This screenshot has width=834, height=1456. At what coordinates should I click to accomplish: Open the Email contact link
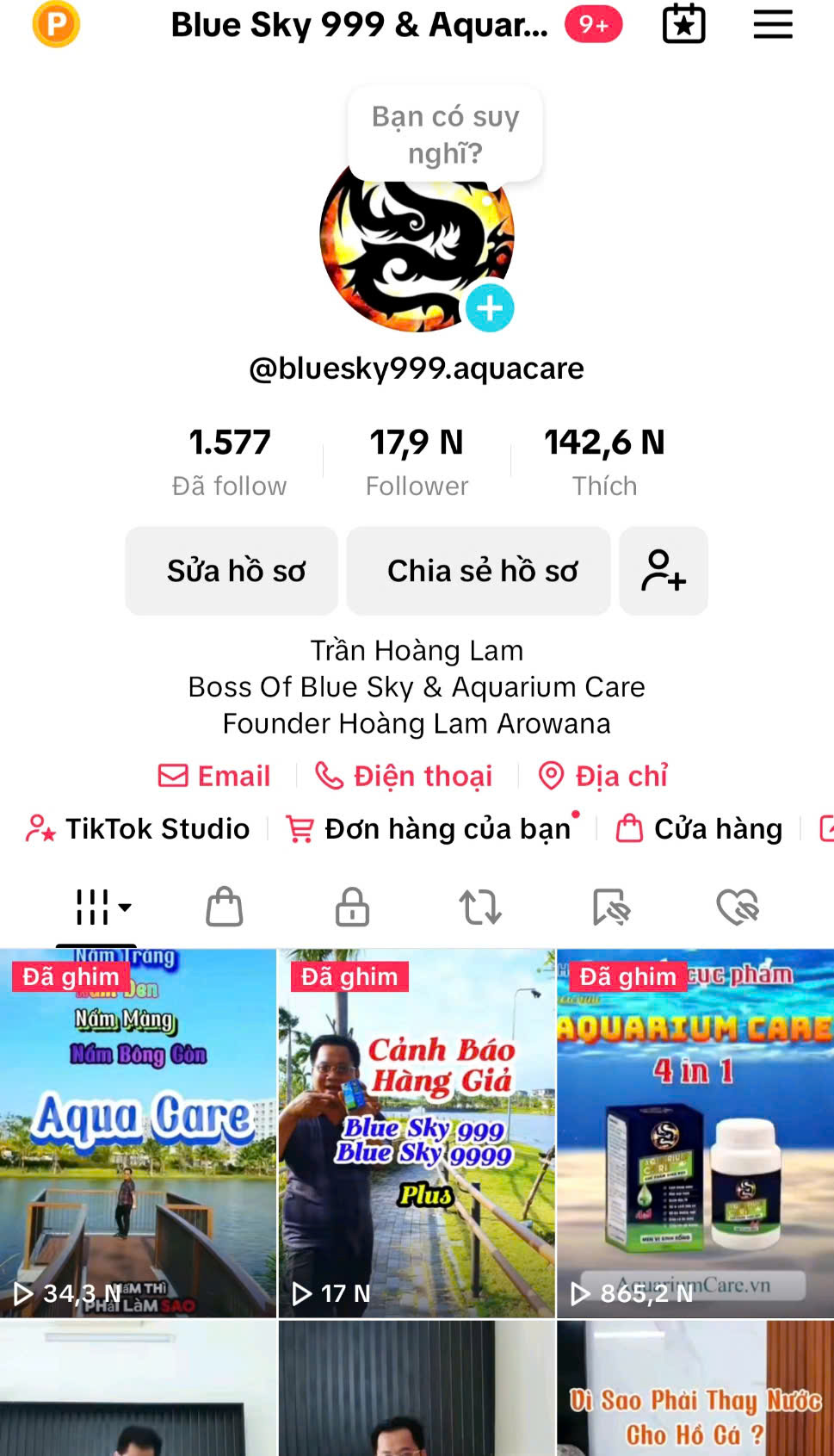214,776
